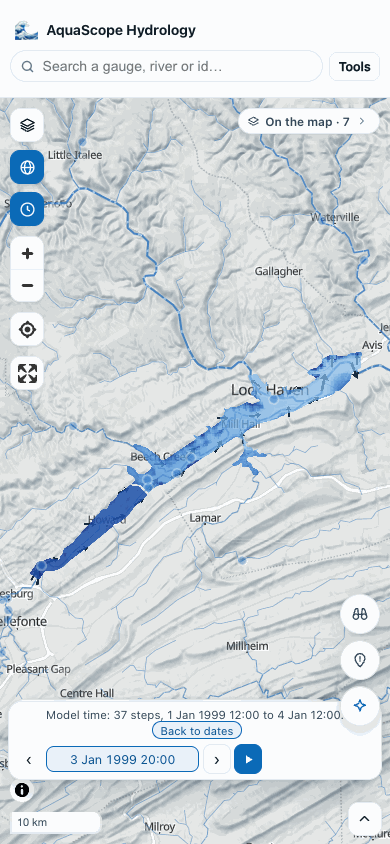Tap the sparkle assistant button
Image resolution: width=390 pixels, height=844 pixels.
point(360,705)
